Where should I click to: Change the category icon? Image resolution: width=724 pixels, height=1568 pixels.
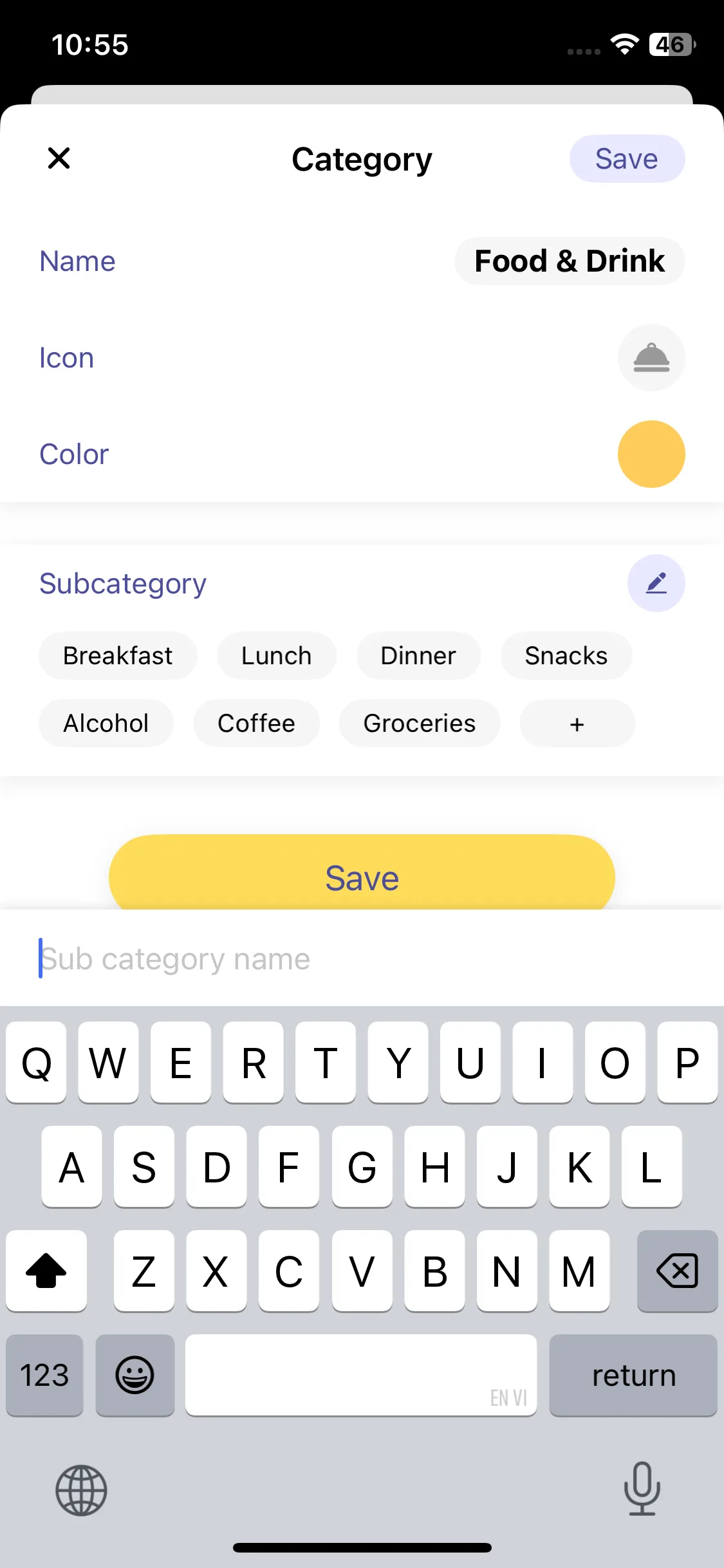point(651,358)
